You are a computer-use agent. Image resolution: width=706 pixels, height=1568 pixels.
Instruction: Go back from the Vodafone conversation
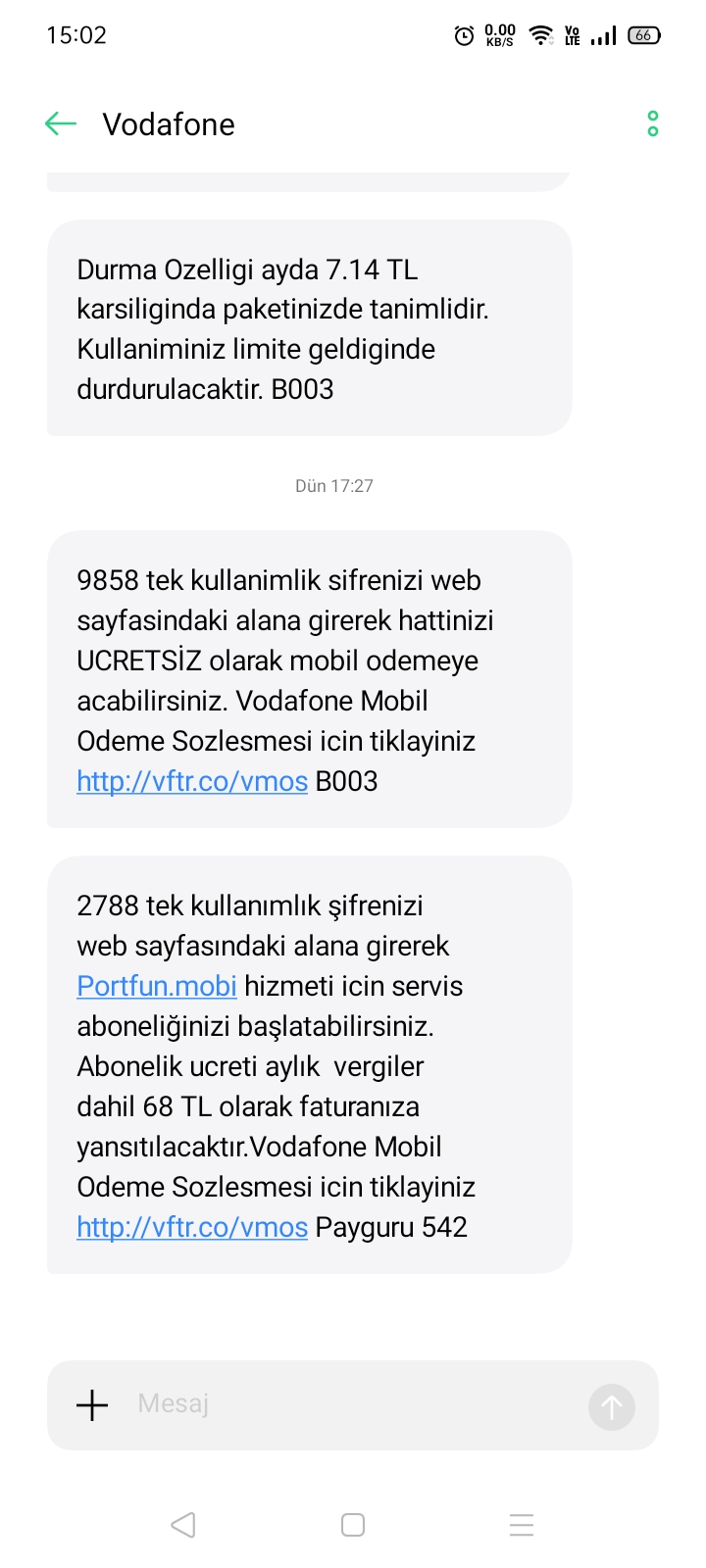[x=61, y=123]
